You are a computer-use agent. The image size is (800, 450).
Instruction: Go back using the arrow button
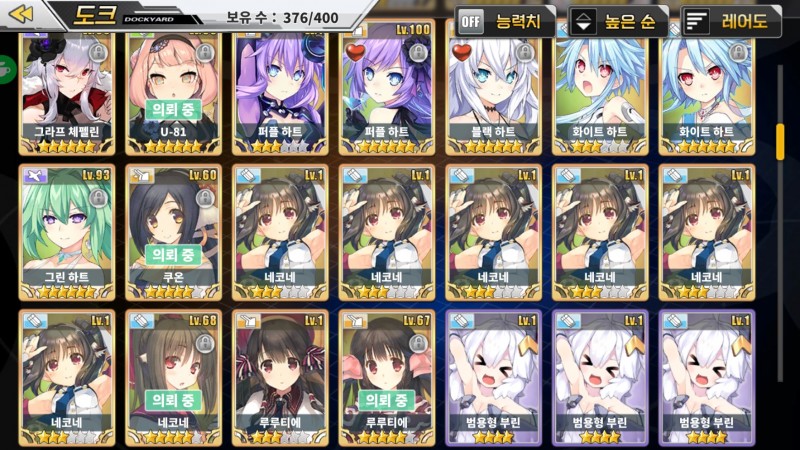20,14
